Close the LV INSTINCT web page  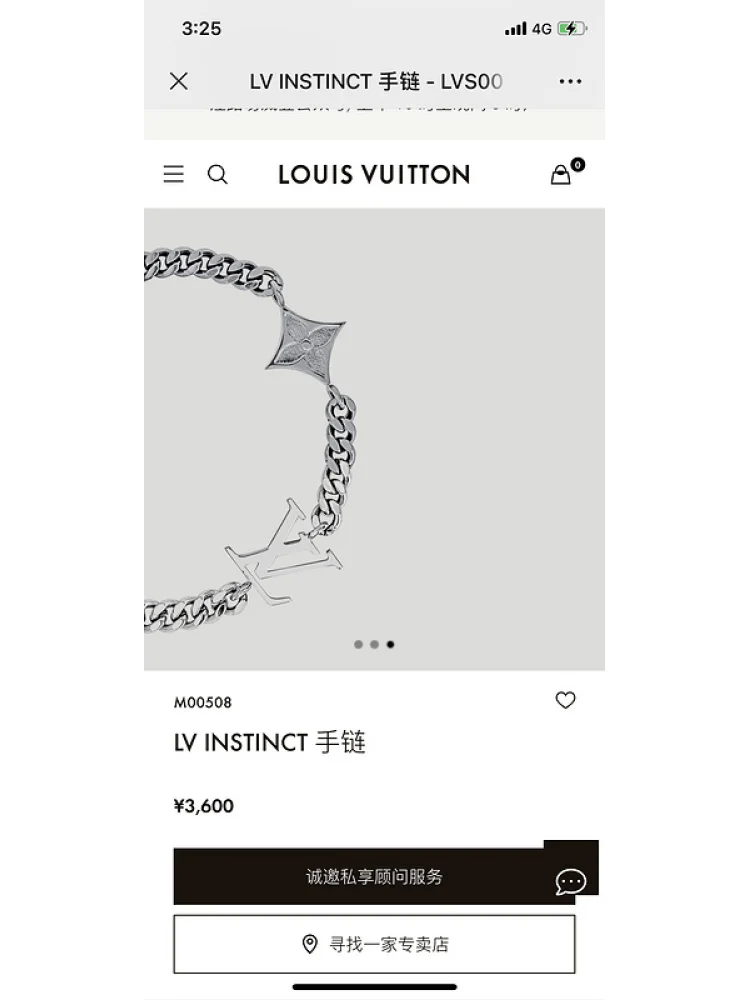point(179,81)
